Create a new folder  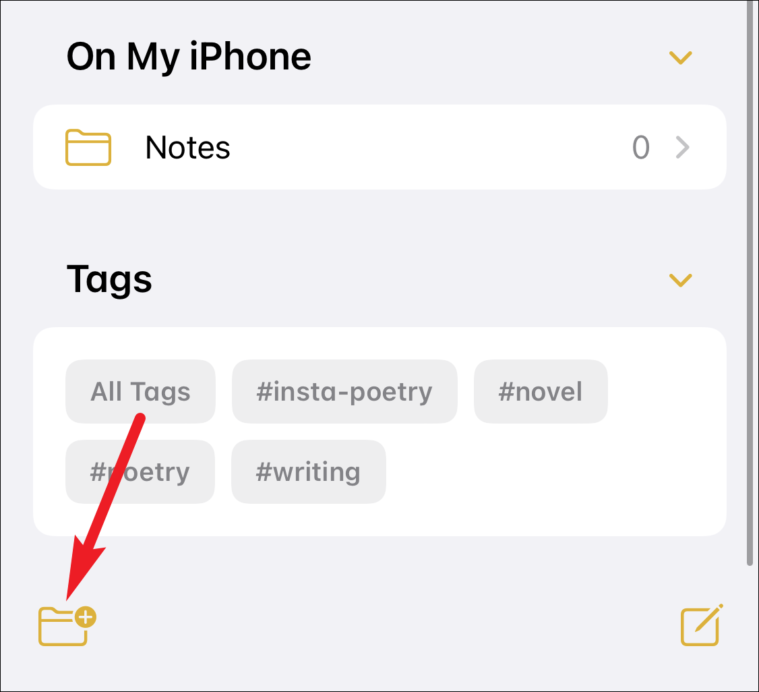pyautogui.click(x=67, y=626)
